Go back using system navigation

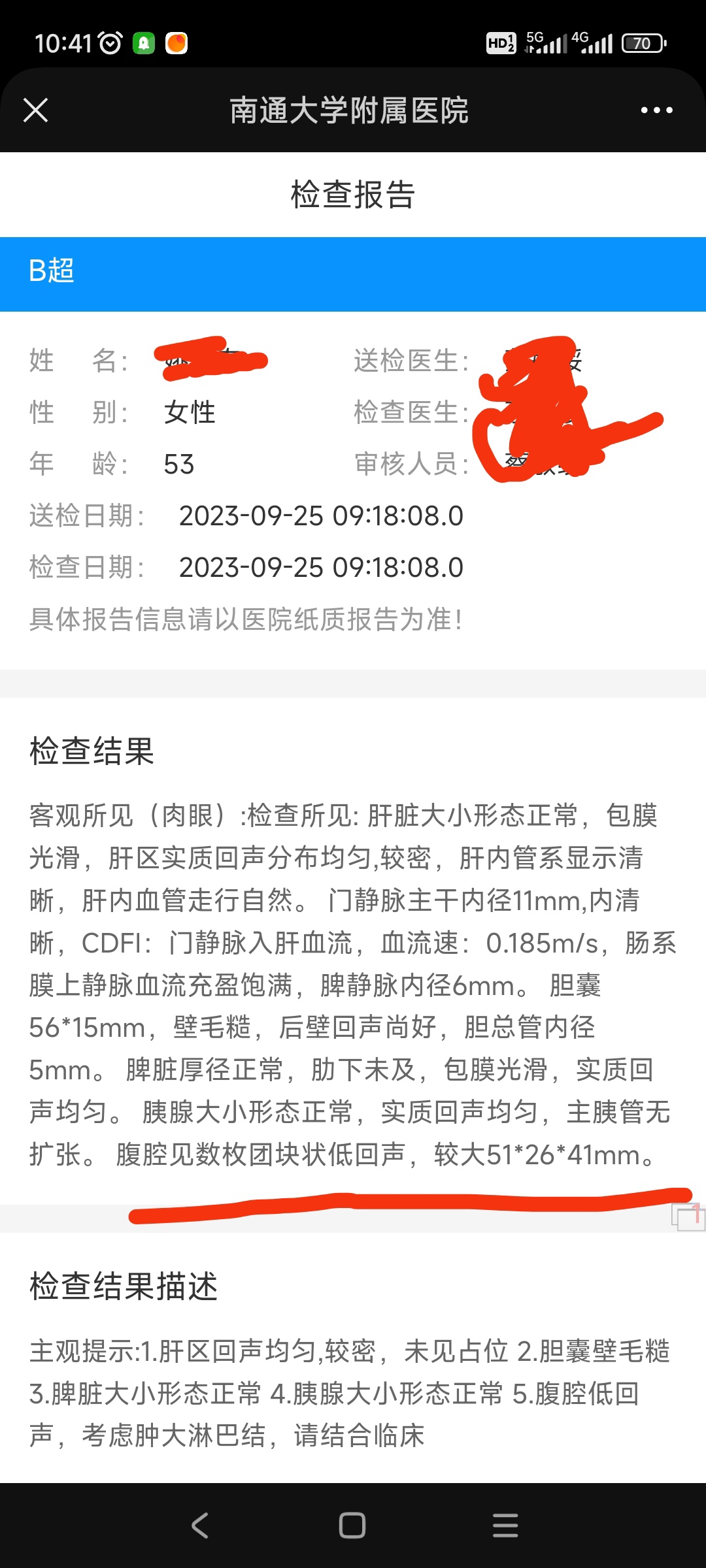[200, 1526]
